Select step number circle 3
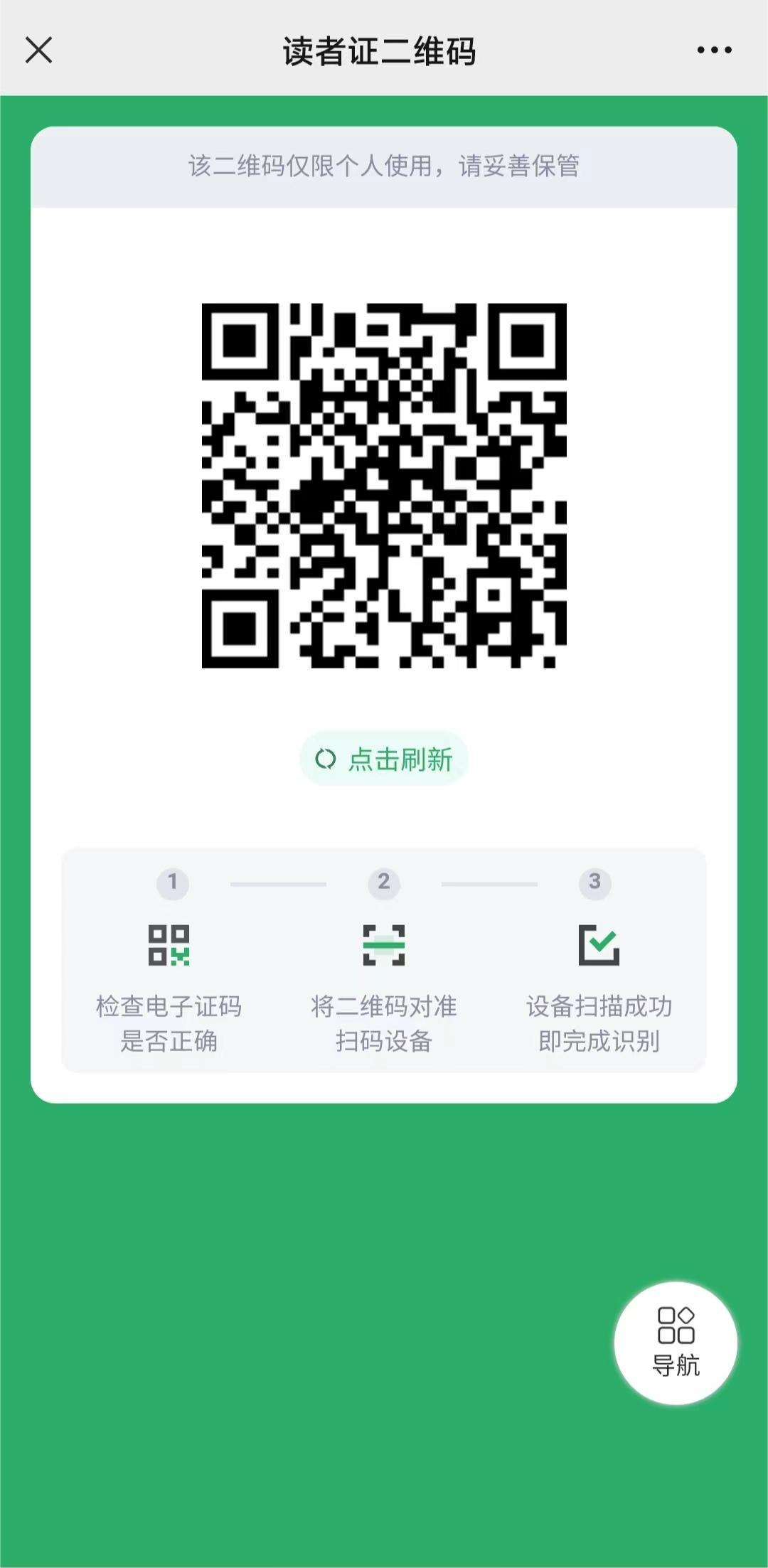Screen dimensions: 768x1568 coord(596,884)
